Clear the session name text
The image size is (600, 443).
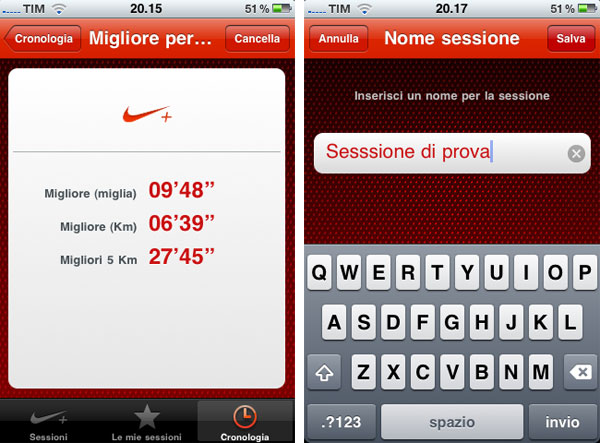576,153
